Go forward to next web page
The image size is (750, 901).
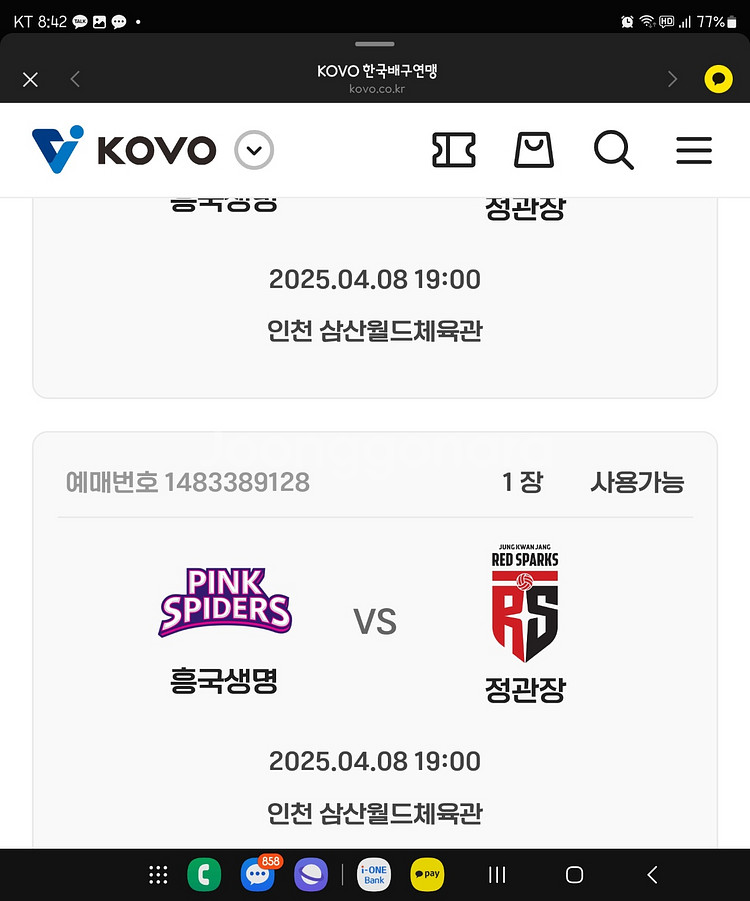[672, 79]
